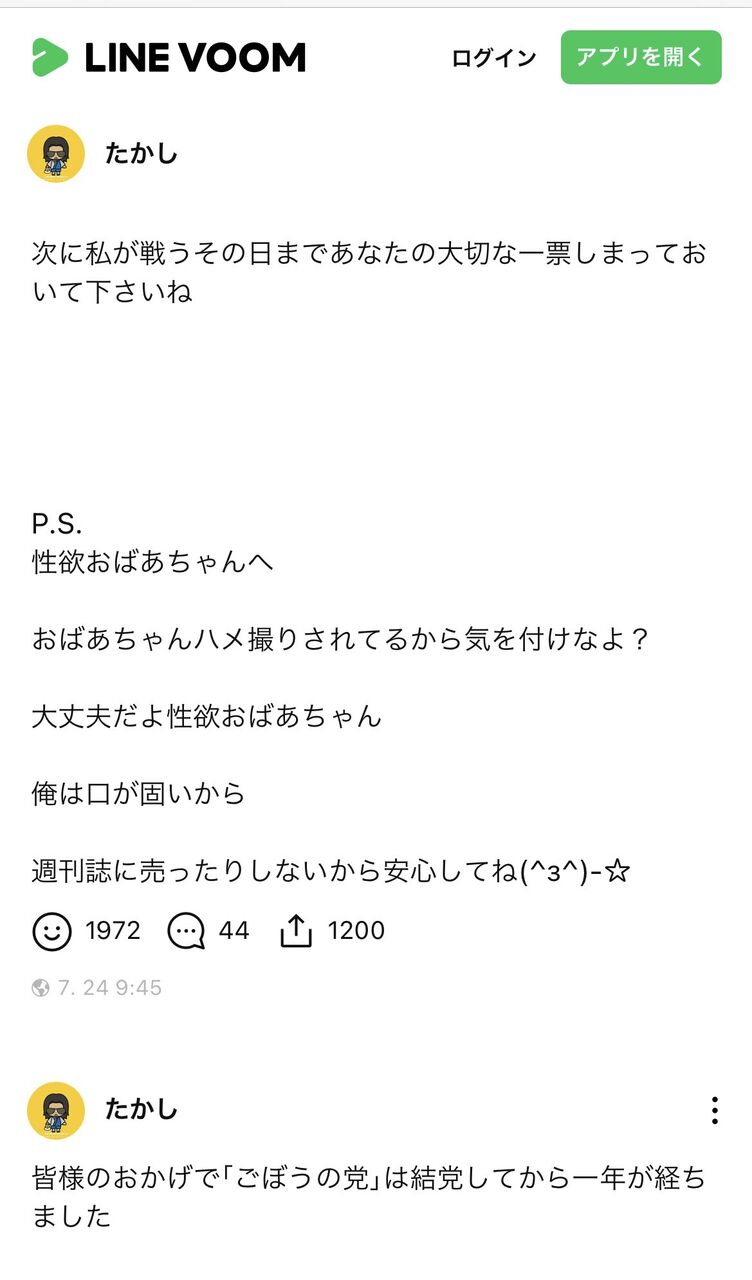Open the 44 comments on the post
The height and width of the screenshot is (1280, 752).
(186, 931)
